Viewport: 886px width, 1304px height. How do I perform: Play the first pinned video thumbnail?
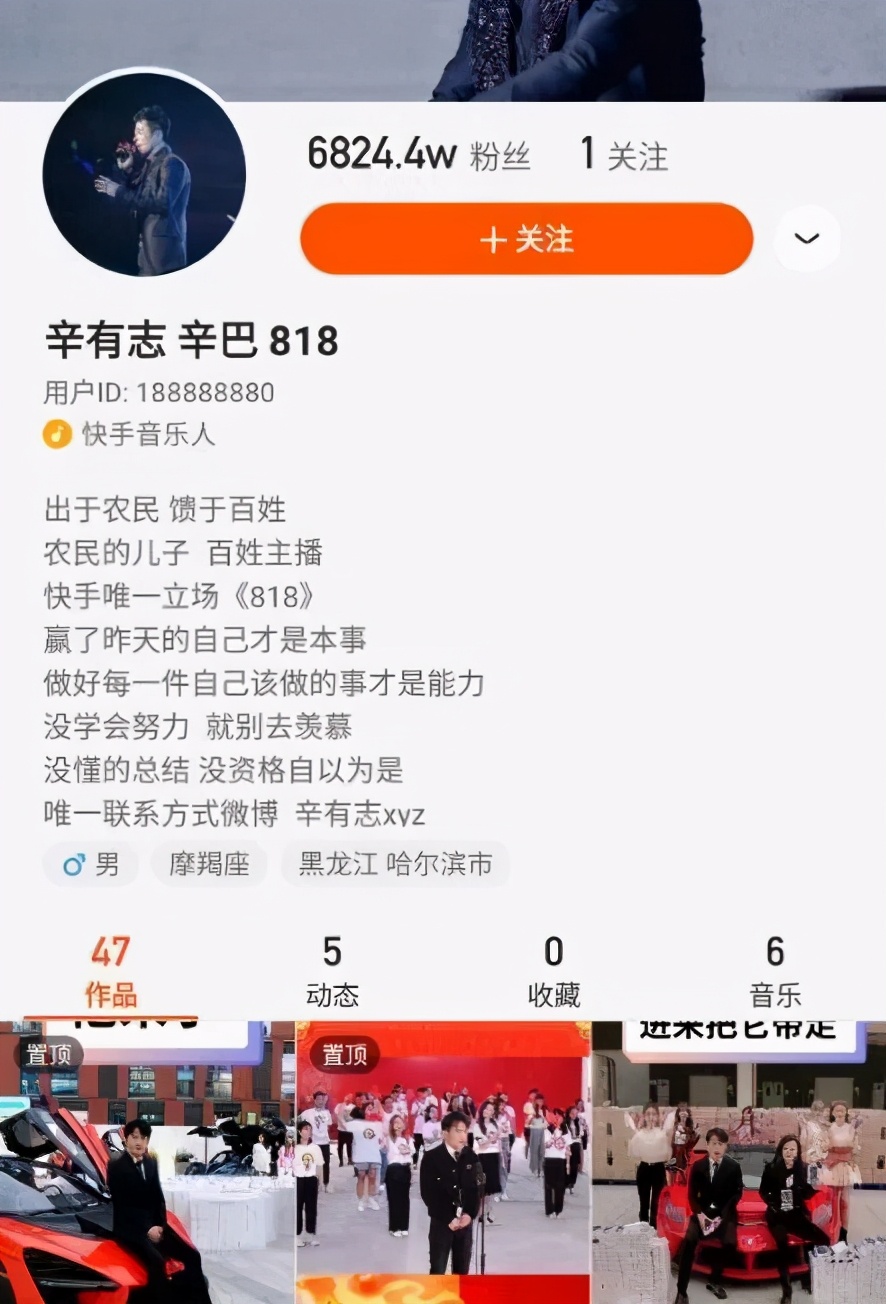(147, 1170)
